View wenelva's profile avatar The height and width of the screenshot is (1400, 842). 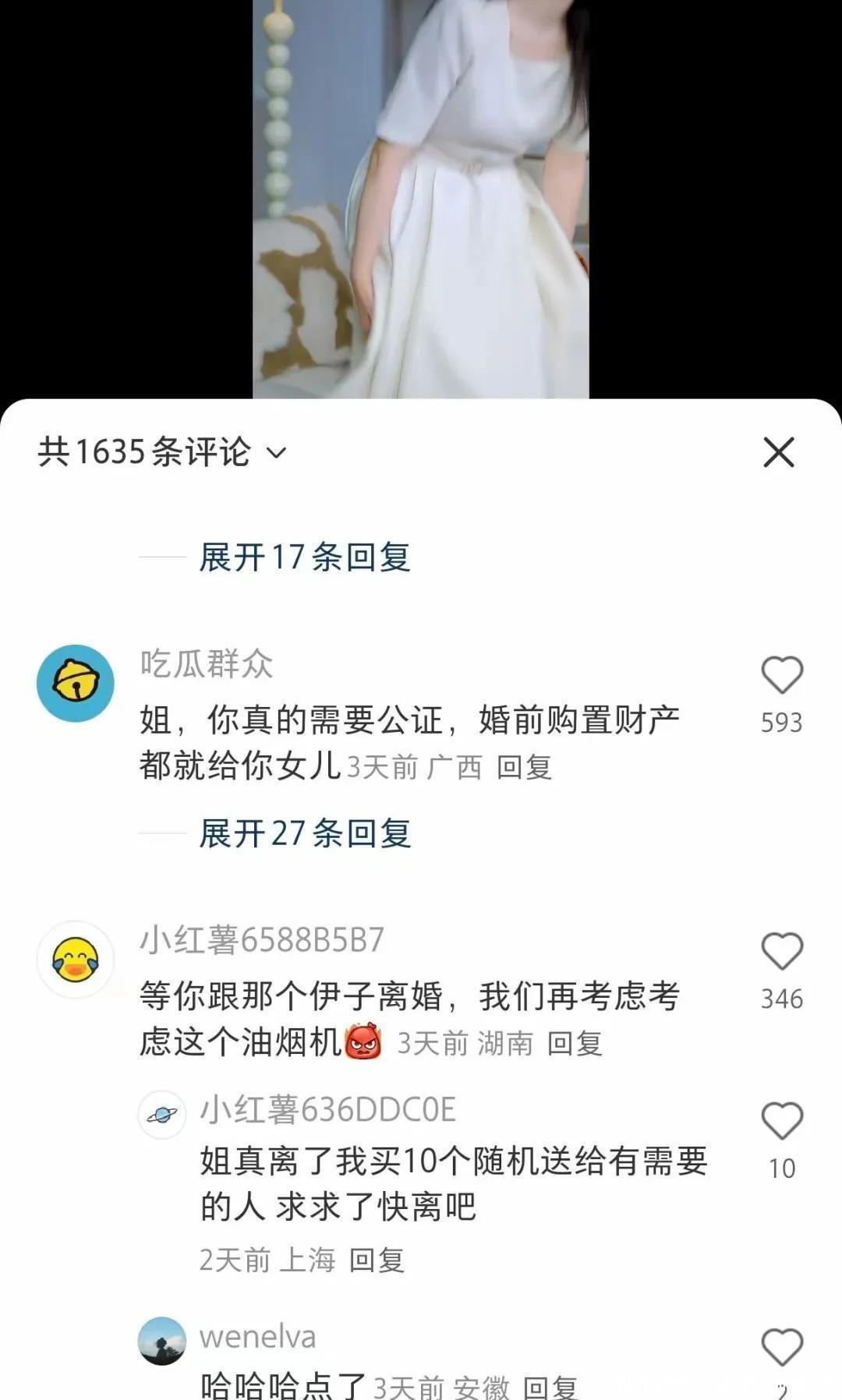pos(161,1341)
